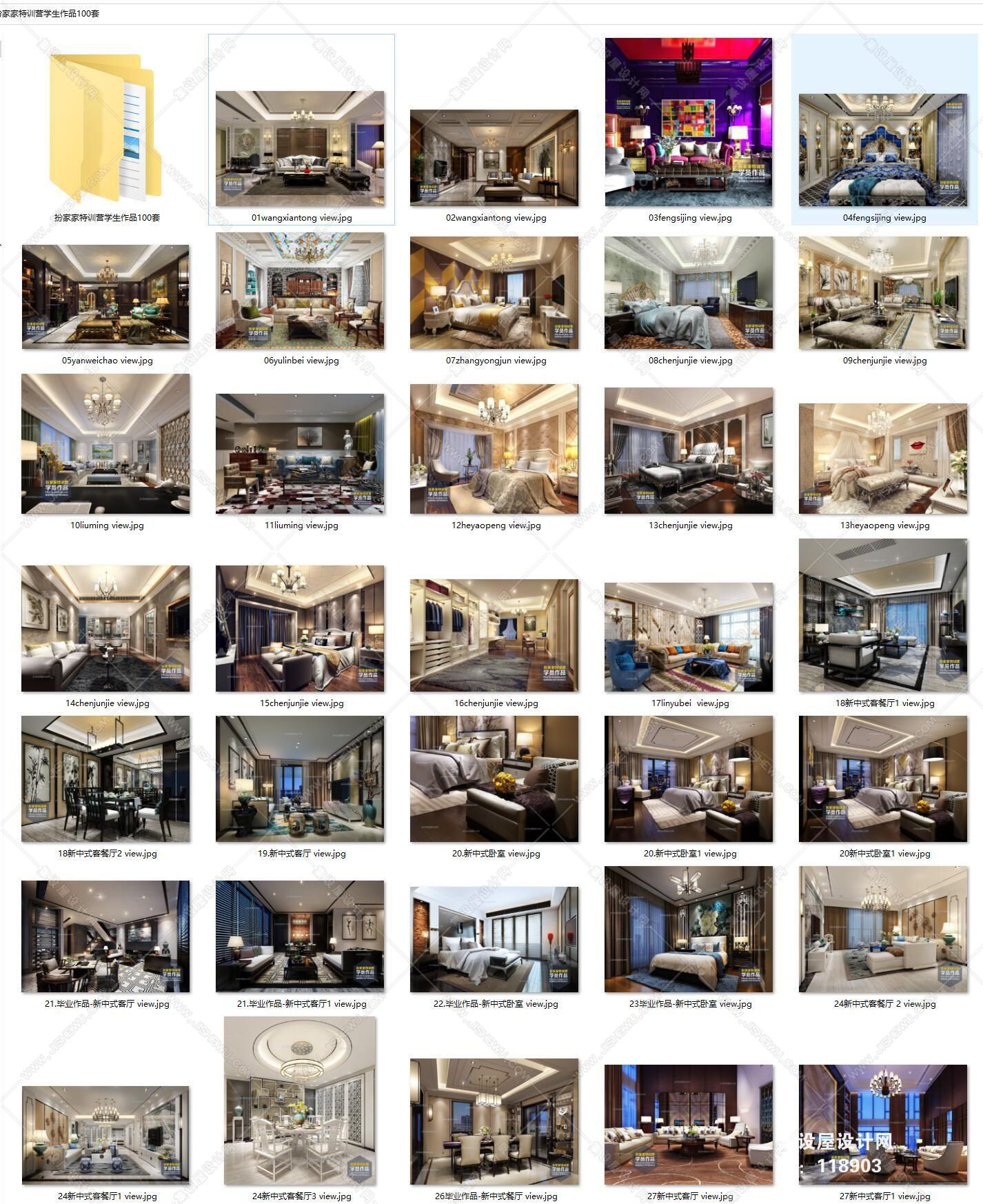Select 04fengsijing view.jpg file
Image resolution: width=983 pixels, height=1204 pixels.
883,150
